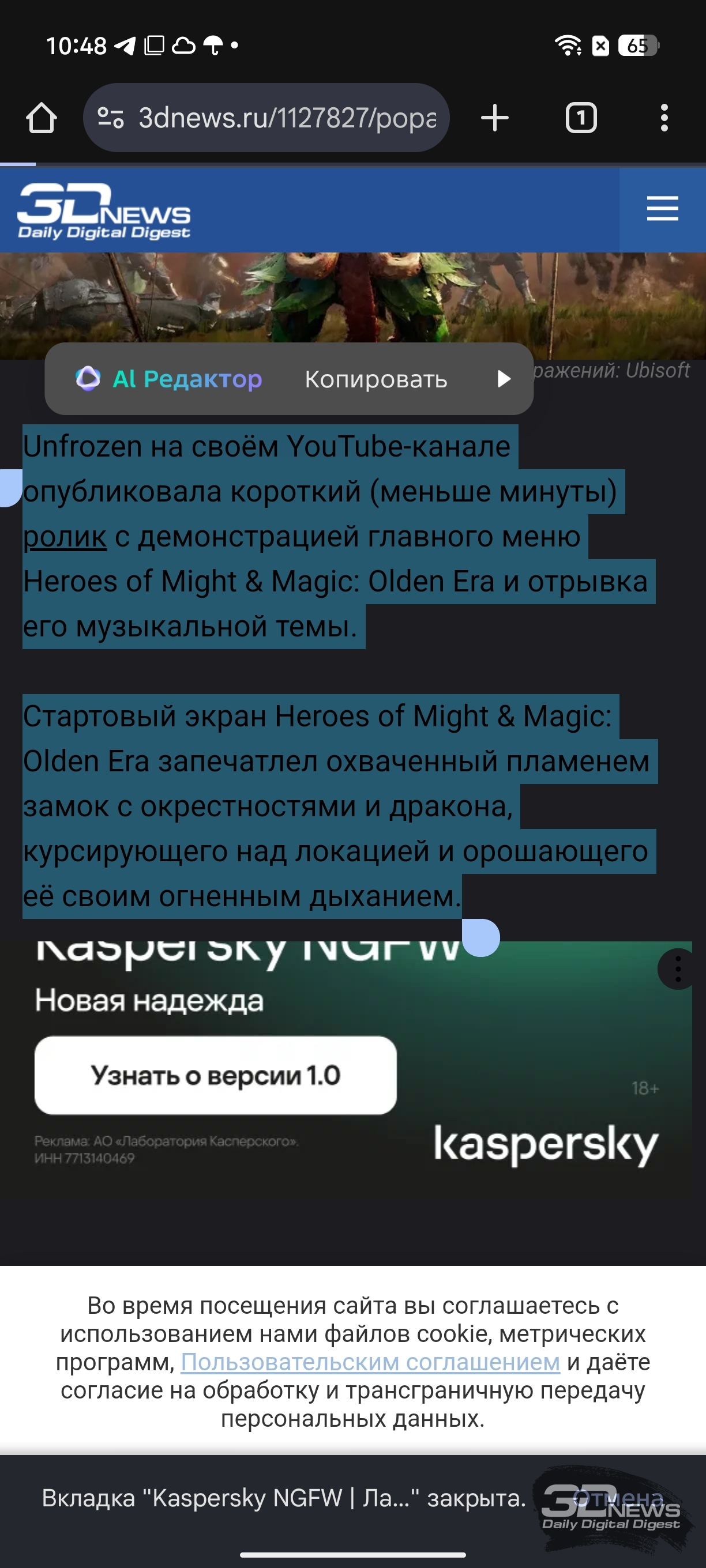Copy text with Копировать

(x=376, y=379)
